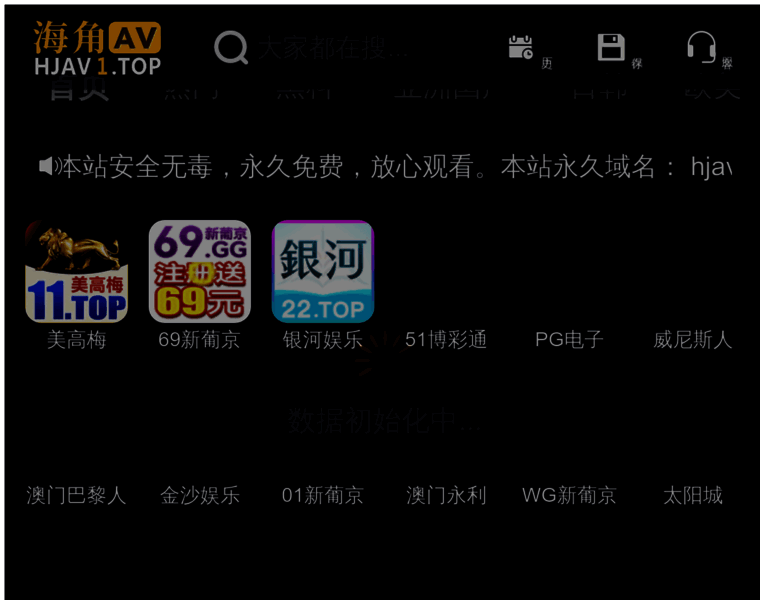Open the 01新葡京 link
Image resolution: width=760 pixels, height=600 pixels.
point(323,495)
